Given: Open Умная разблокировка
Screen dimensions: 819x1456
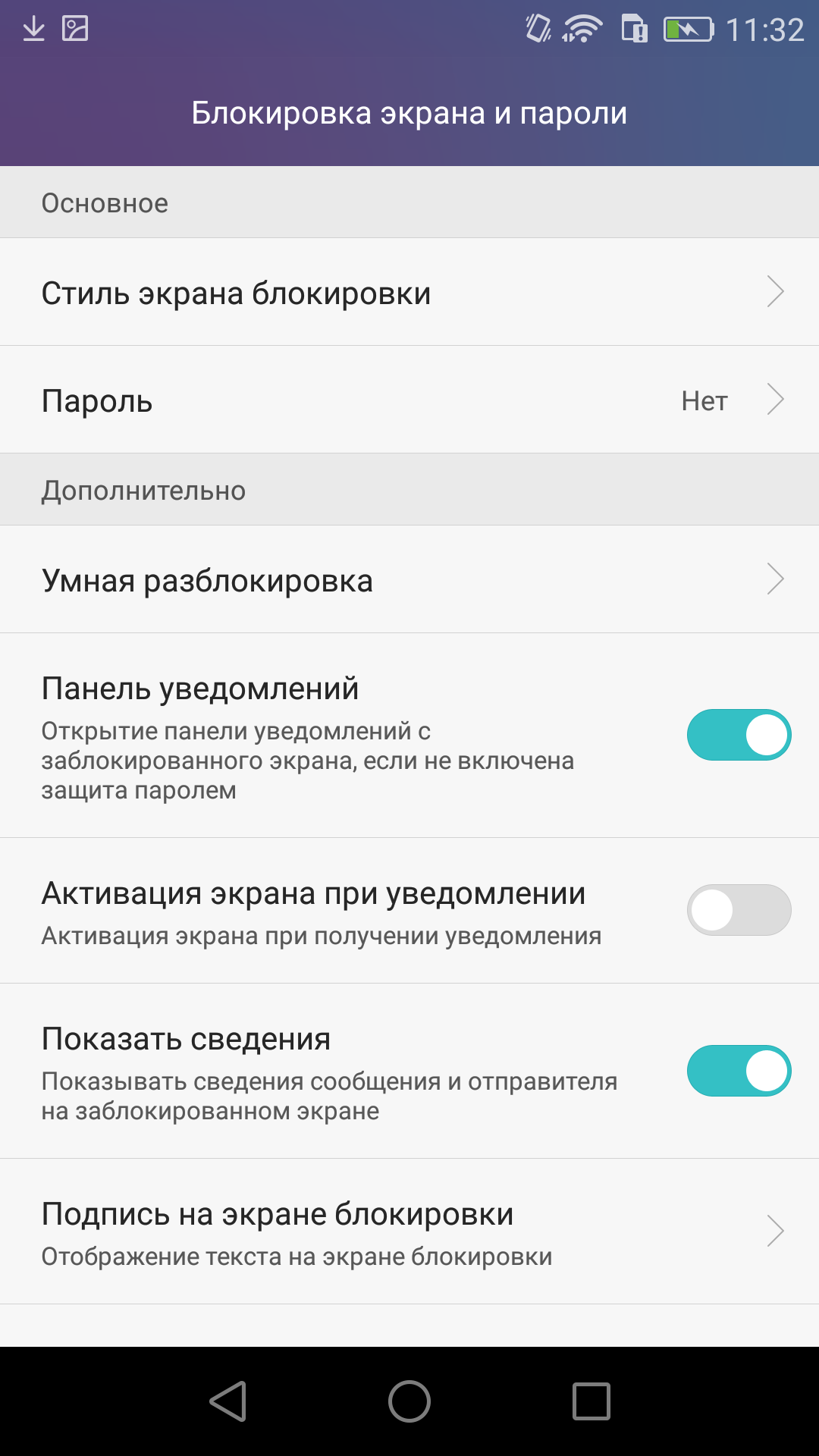Looking at the screenshot, I should click(409, 579).
